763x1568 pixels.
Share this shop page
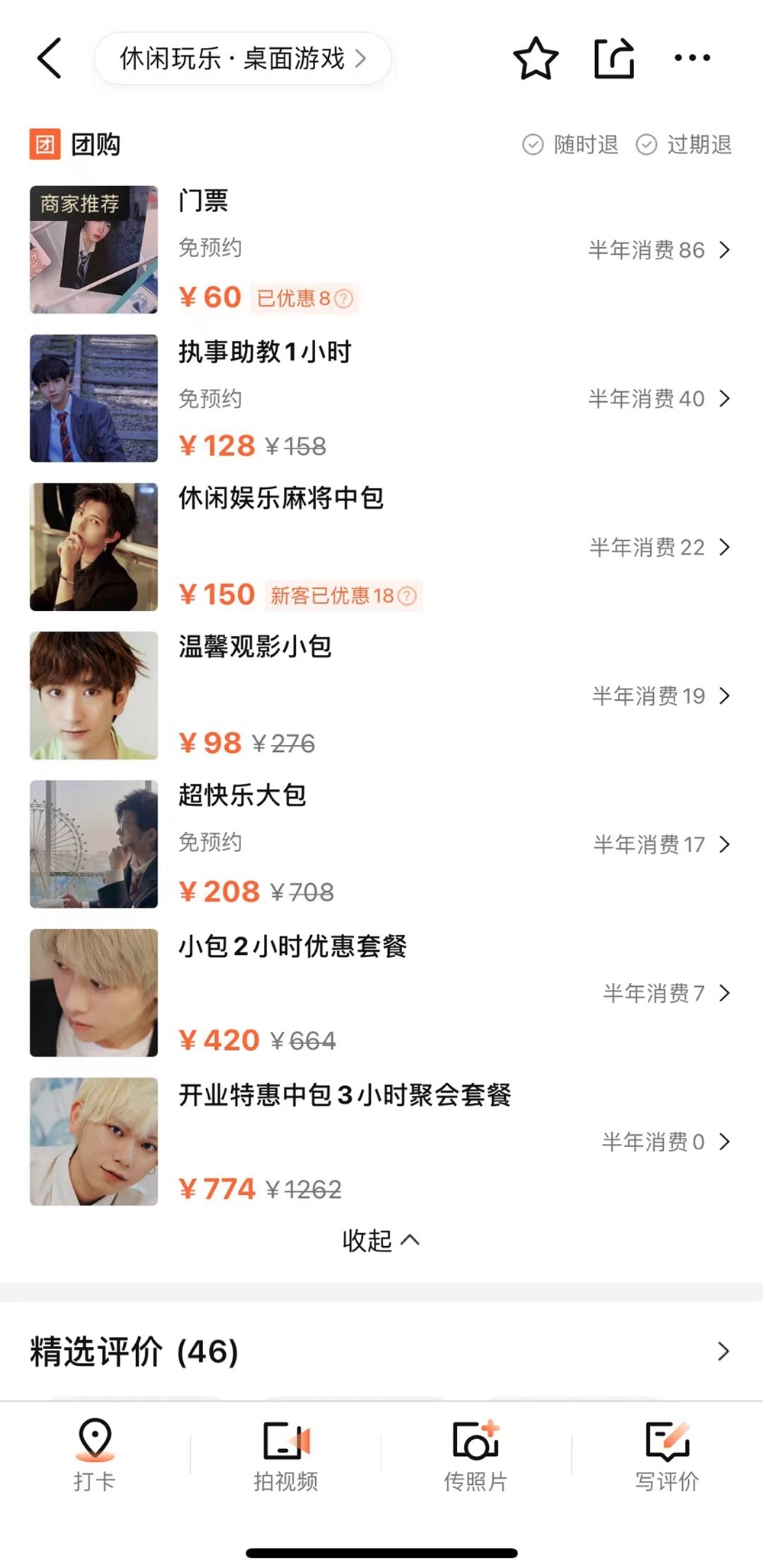click(x=614, y=59)
